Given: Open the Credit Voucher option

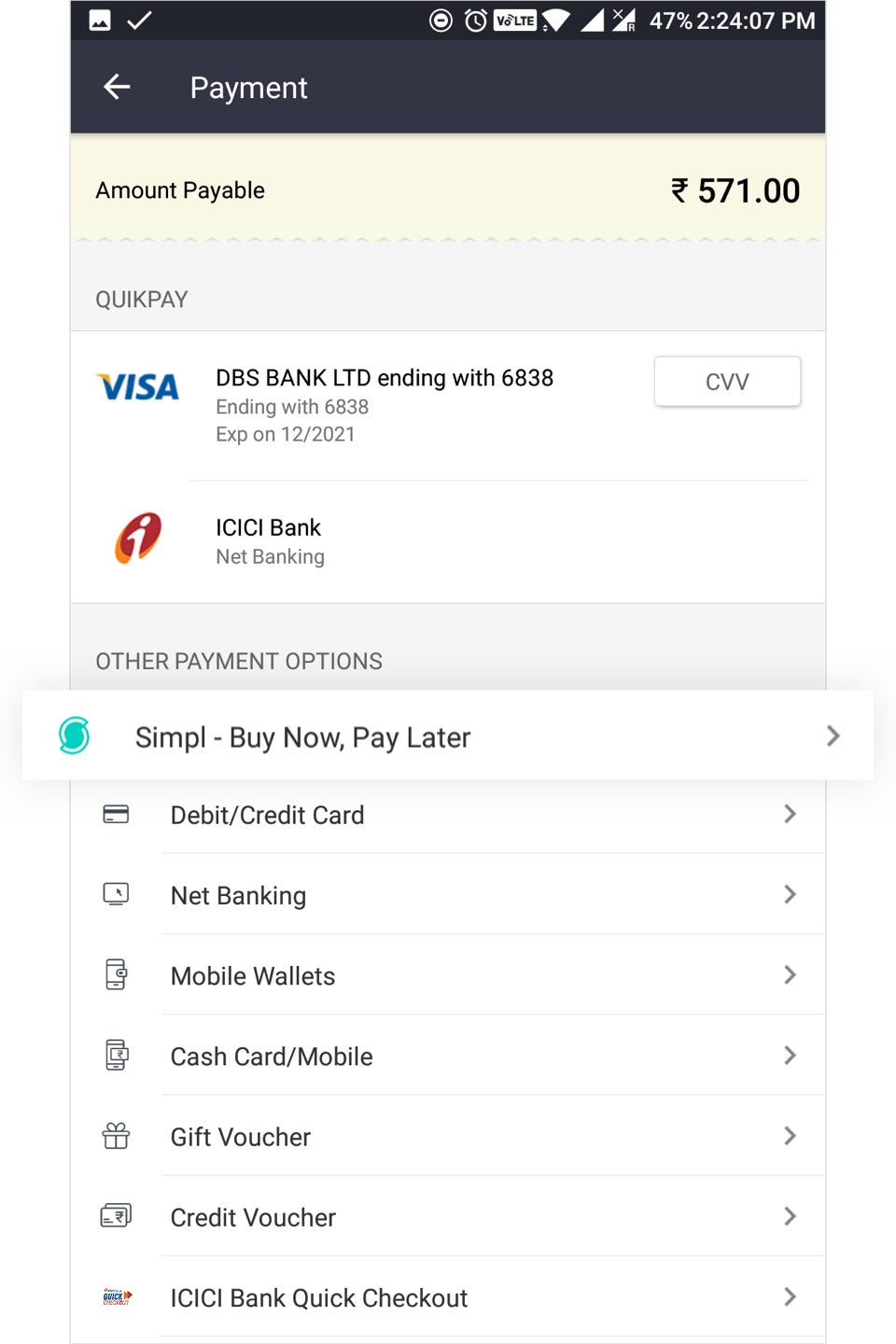Looking at the screenshot, I should pos(448,1216).
